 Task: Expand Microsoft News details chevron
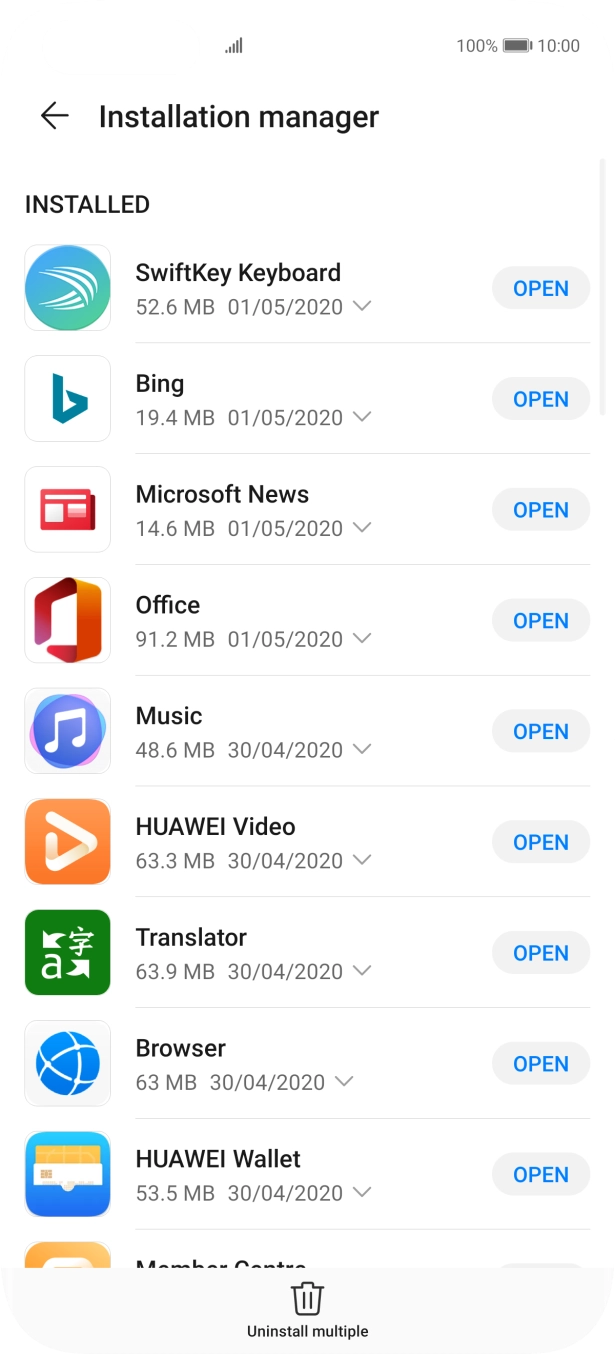coord(362,528)
